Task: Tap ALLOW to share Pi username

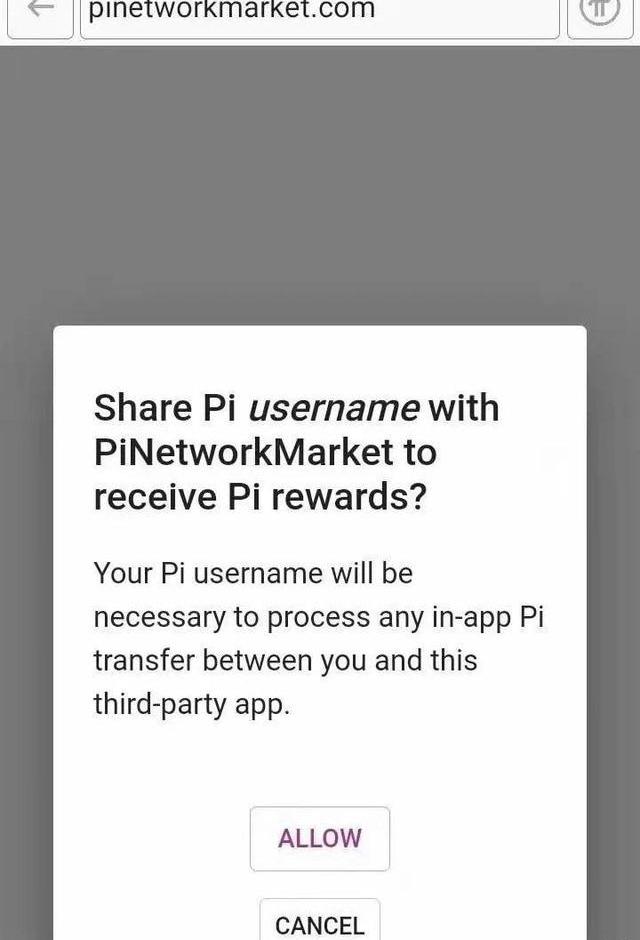Action: click(320, 838)
